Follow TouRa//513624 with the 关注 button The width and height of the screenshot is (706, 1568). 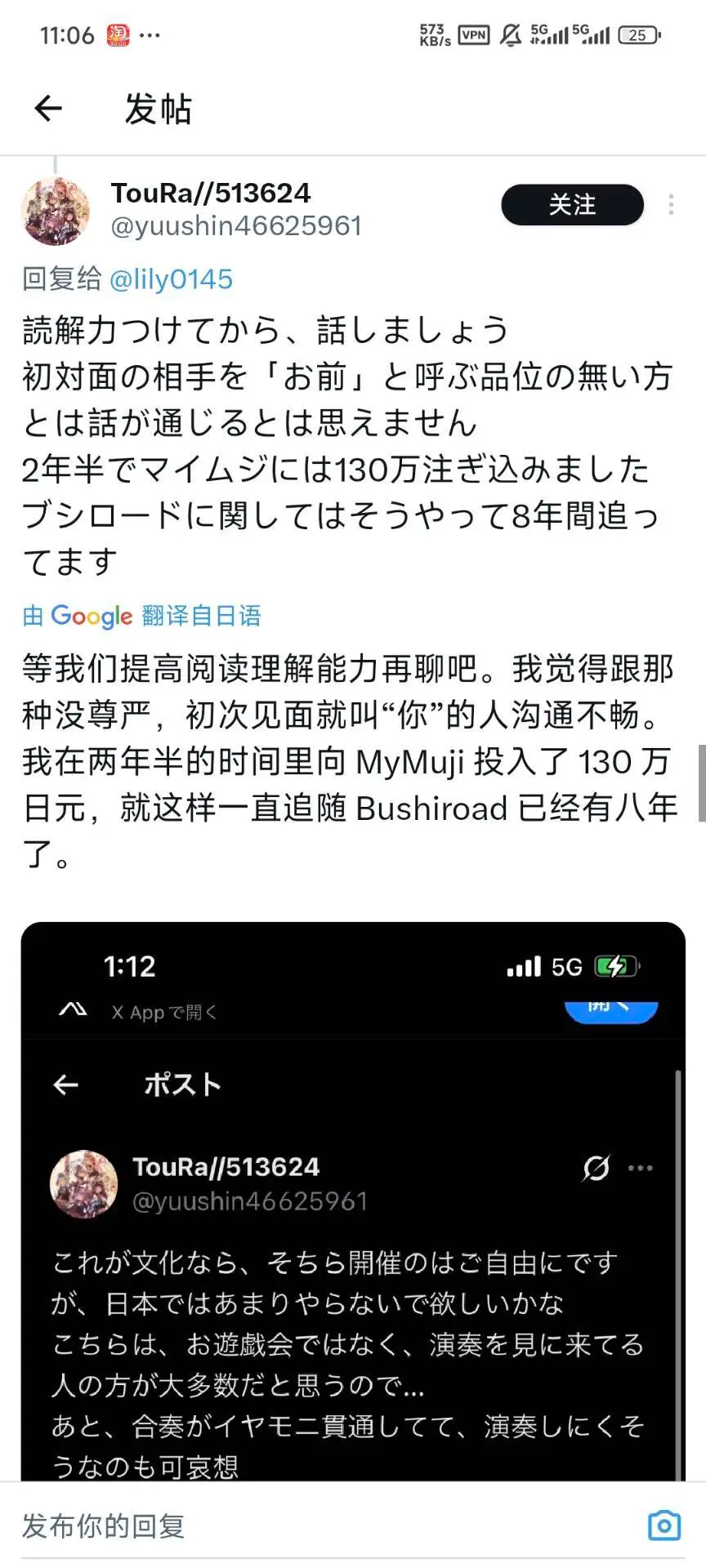coord(572,204)
